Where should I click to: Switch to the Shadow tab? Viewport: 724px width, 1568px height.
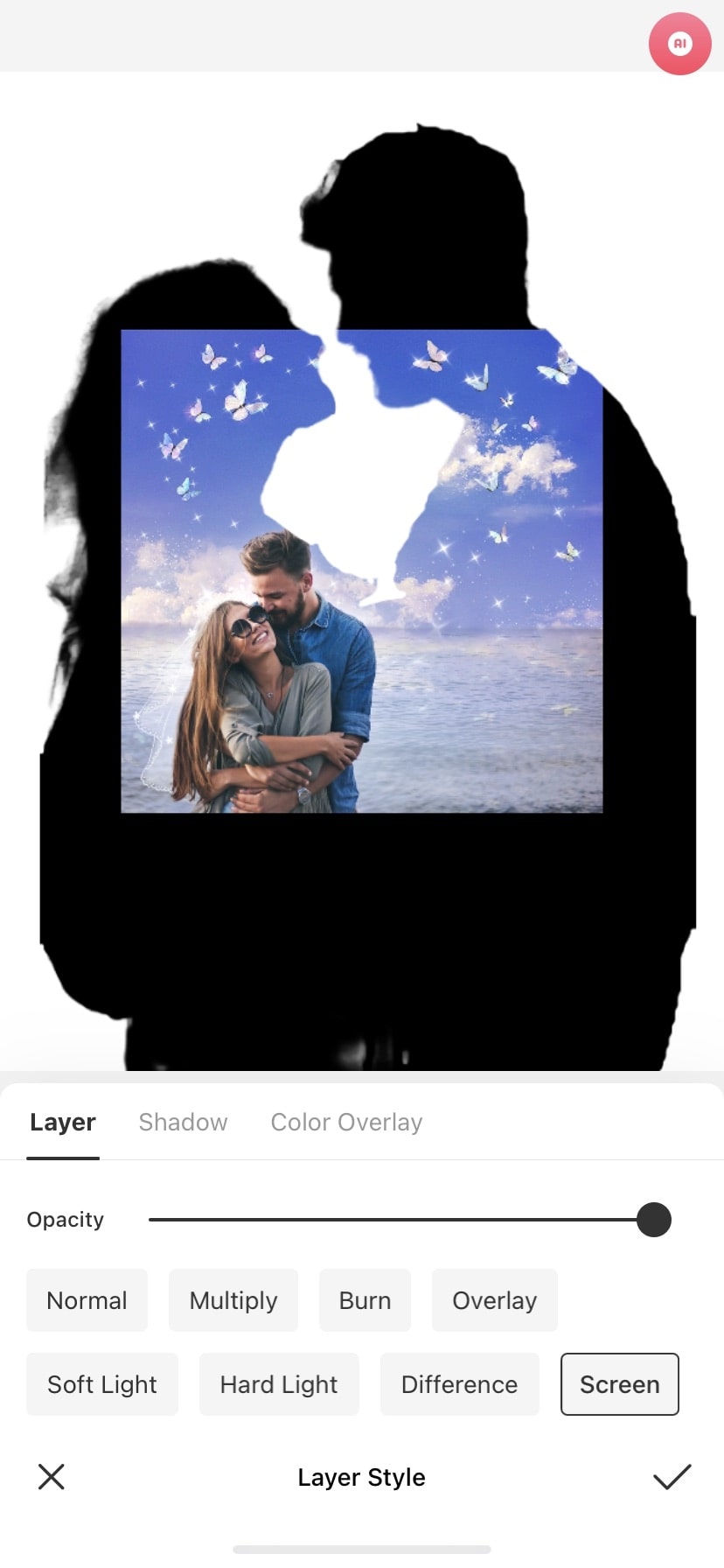point(183,1122)
